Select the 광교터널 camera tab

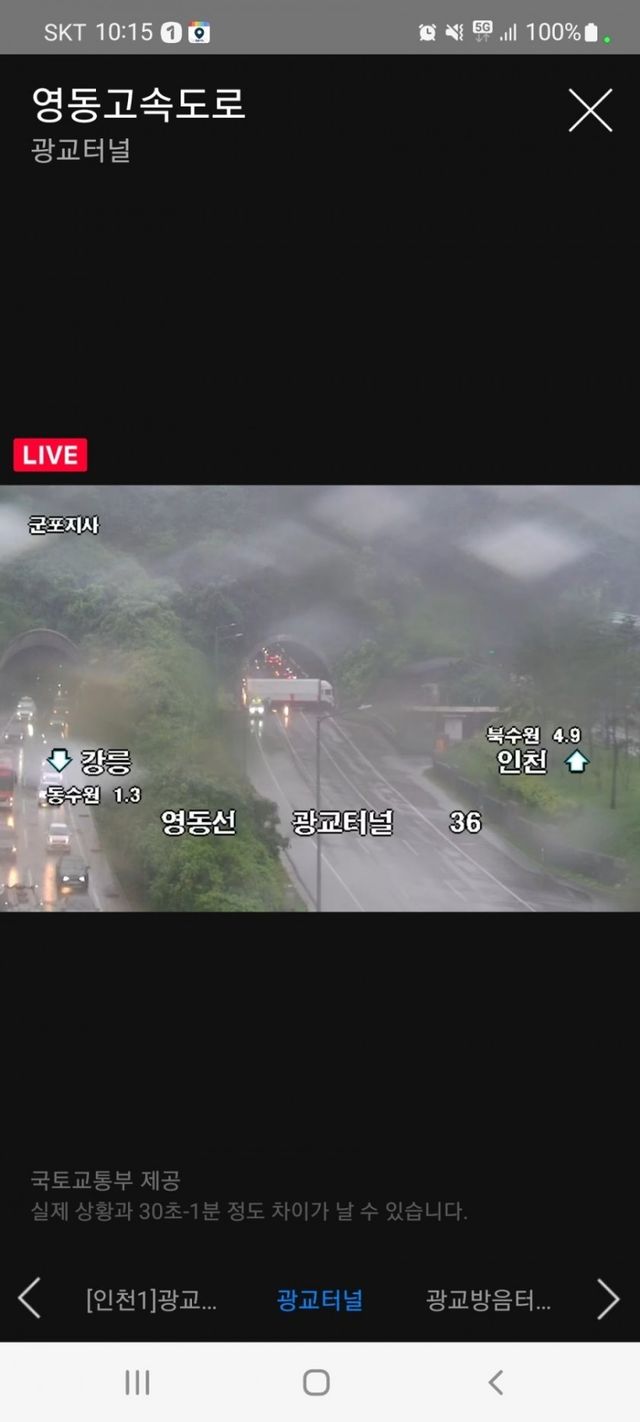(320, 1300)
